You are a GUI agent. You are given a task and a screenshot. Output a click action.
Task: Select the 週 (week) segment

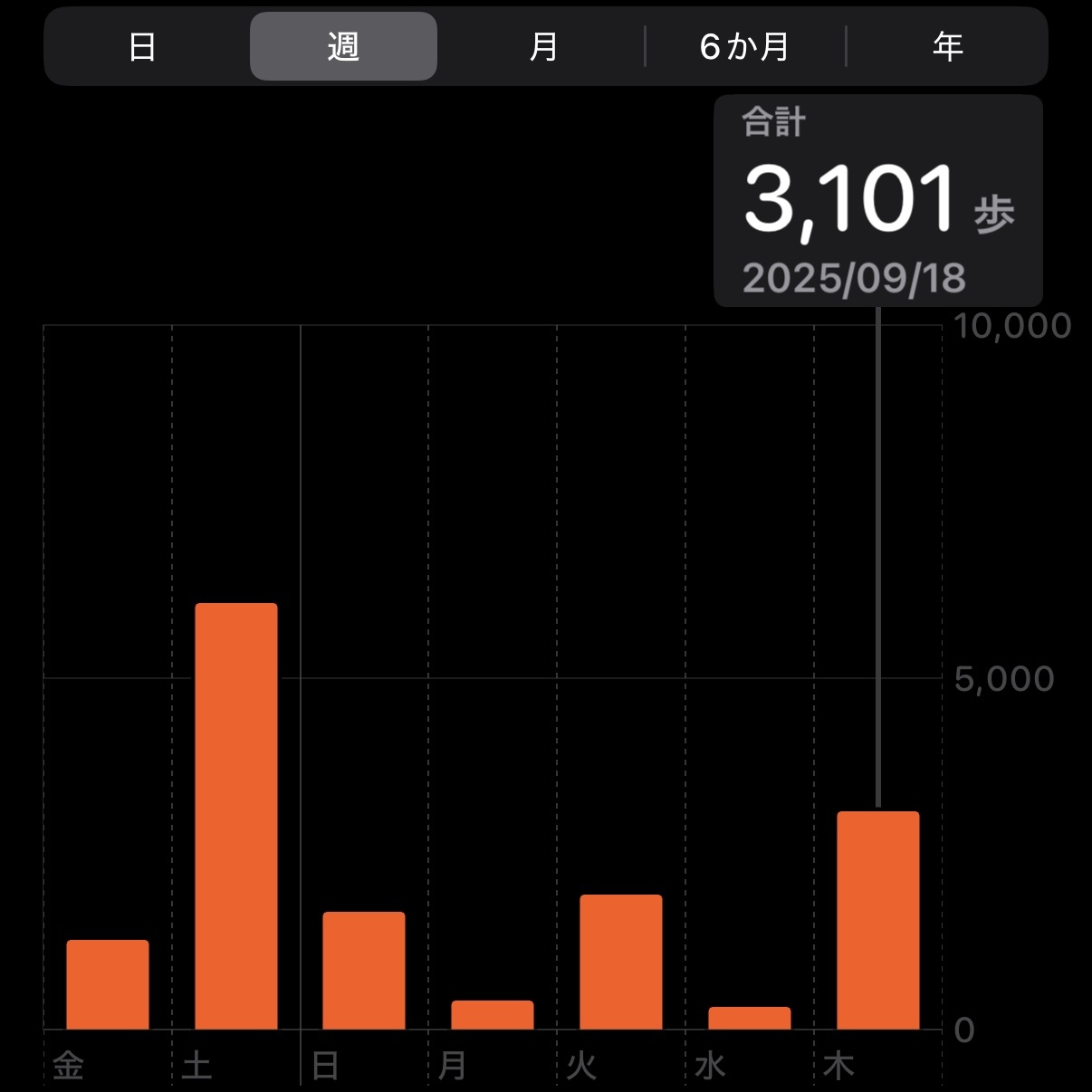coord(343,47)
